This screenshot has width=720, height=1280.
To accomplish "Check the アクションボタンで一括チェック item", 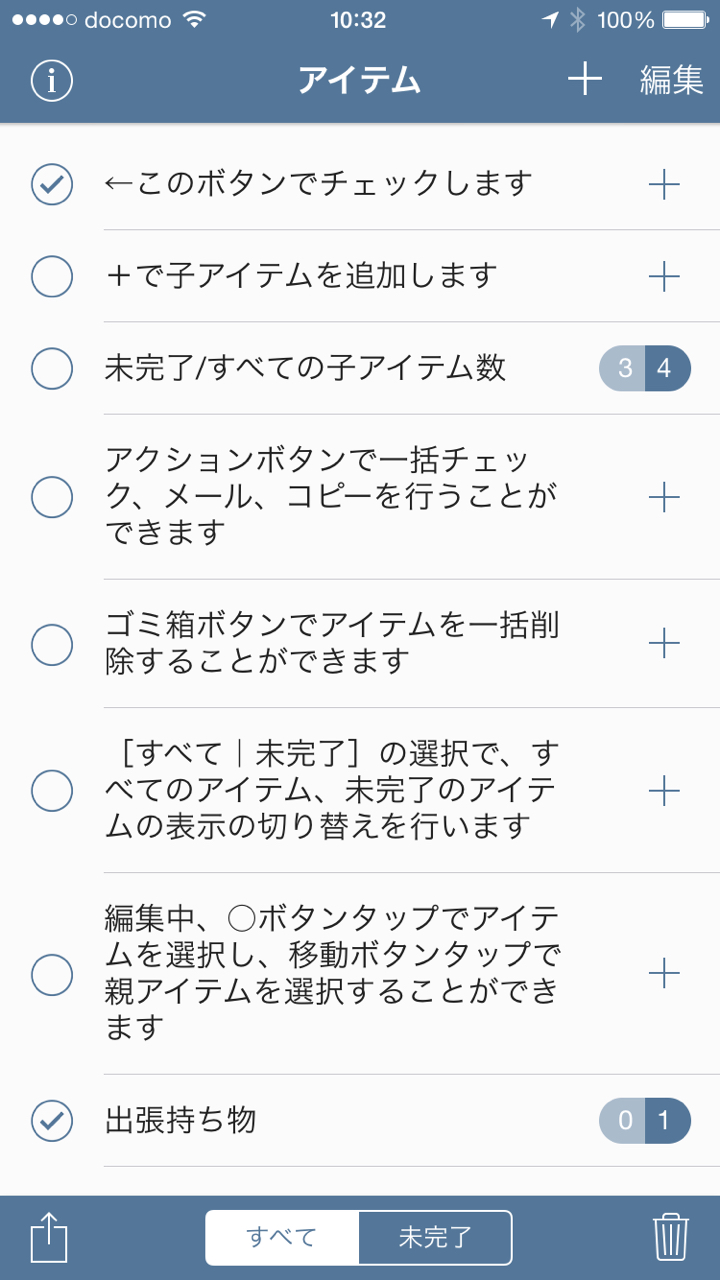I will click(52, 496).
